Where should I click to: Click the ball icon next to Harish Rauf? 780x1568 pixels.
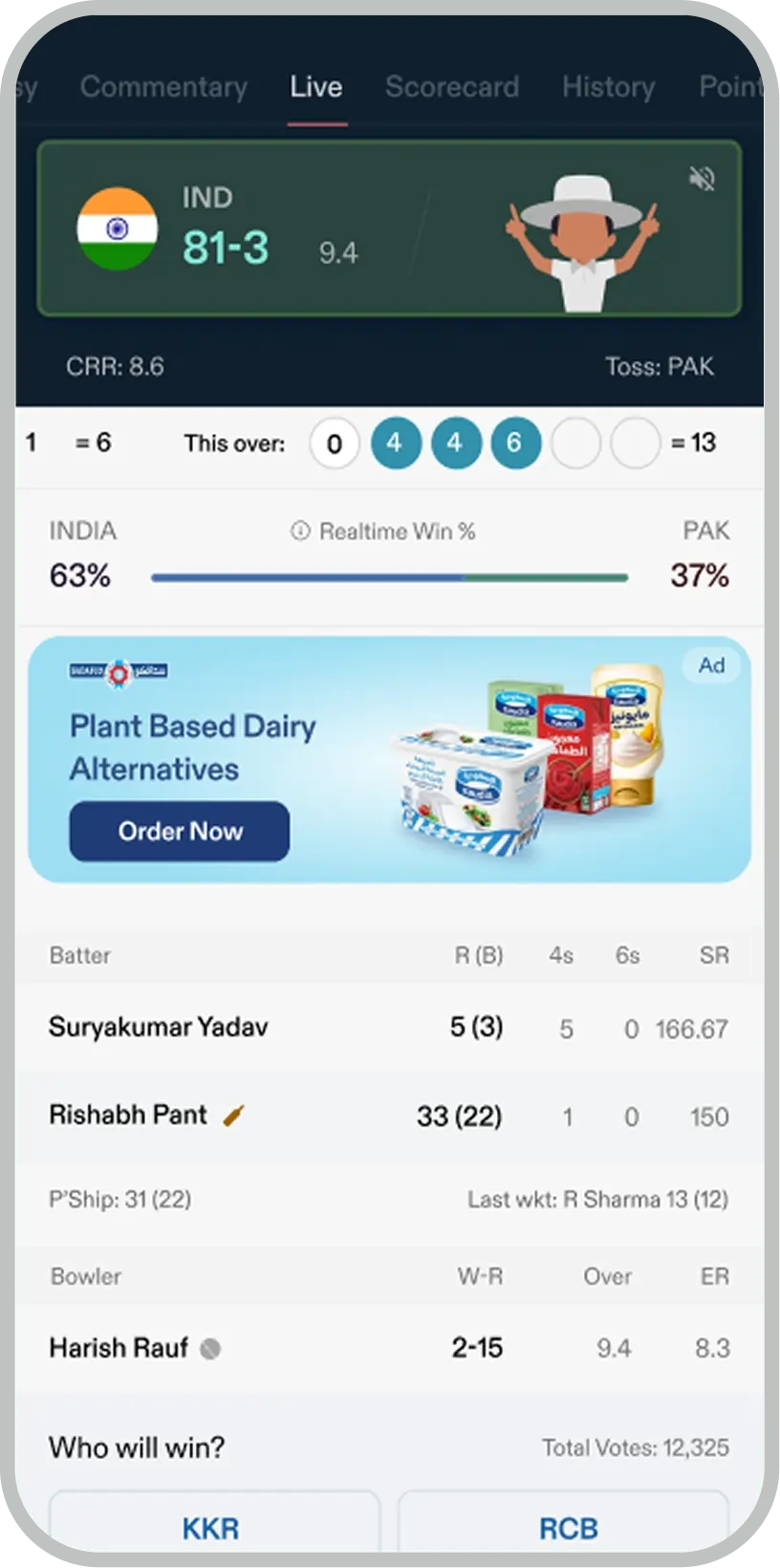(212, 1348)
